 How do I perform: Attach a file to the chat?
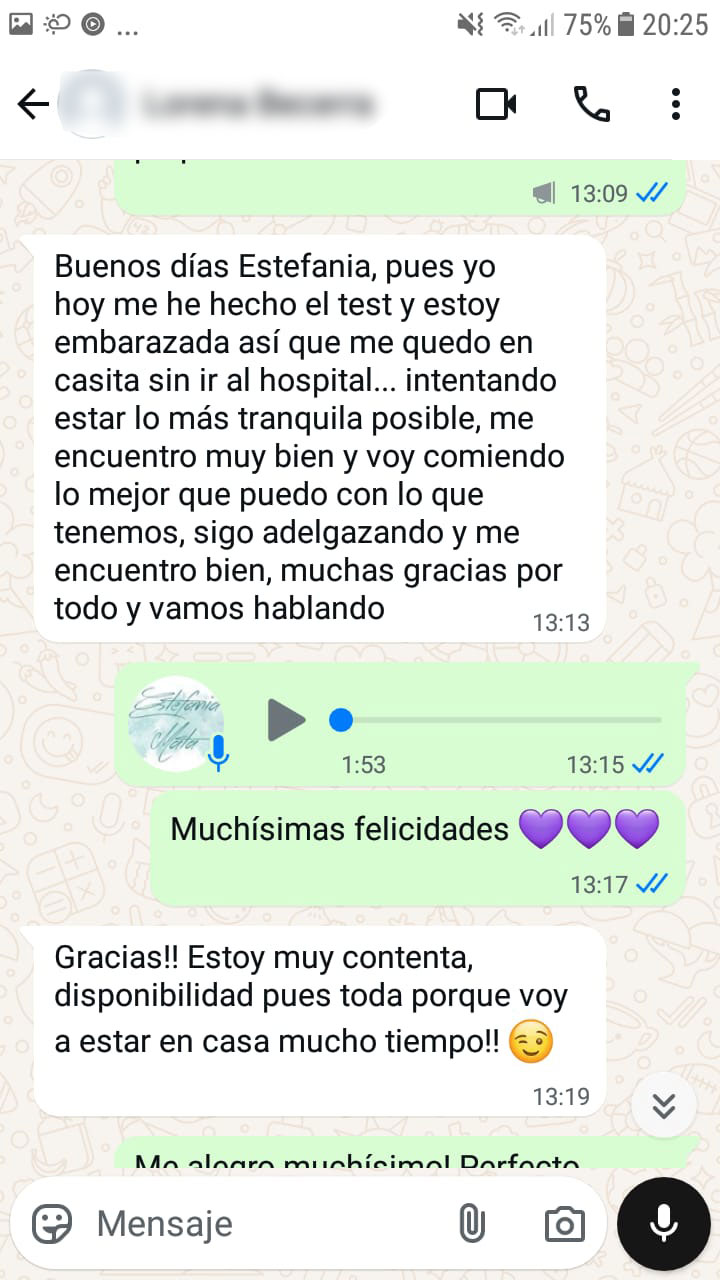(x=472, y=1223)
